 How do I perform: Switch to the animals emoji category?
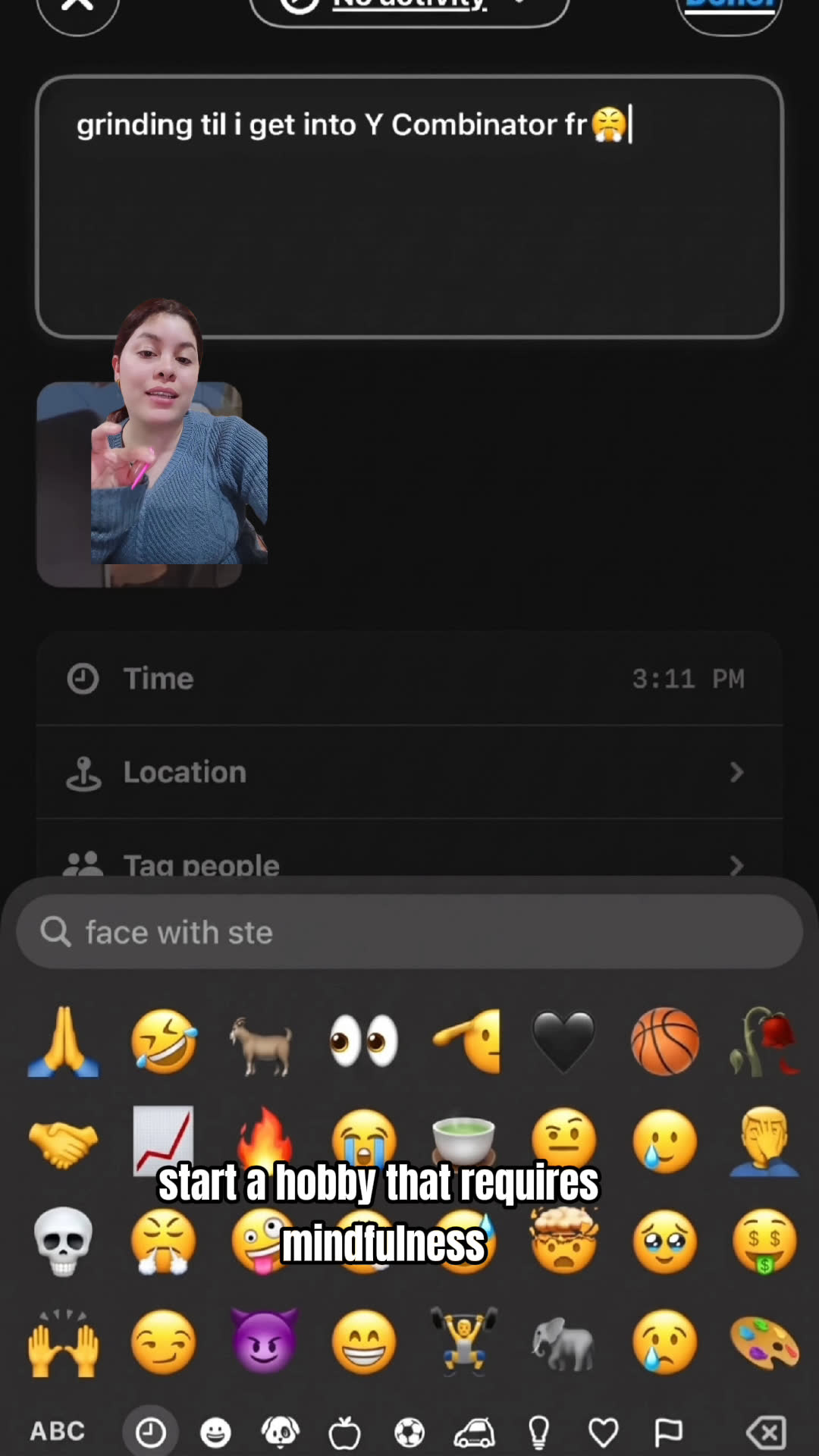pyautogui.click(x=281, y=1432)
